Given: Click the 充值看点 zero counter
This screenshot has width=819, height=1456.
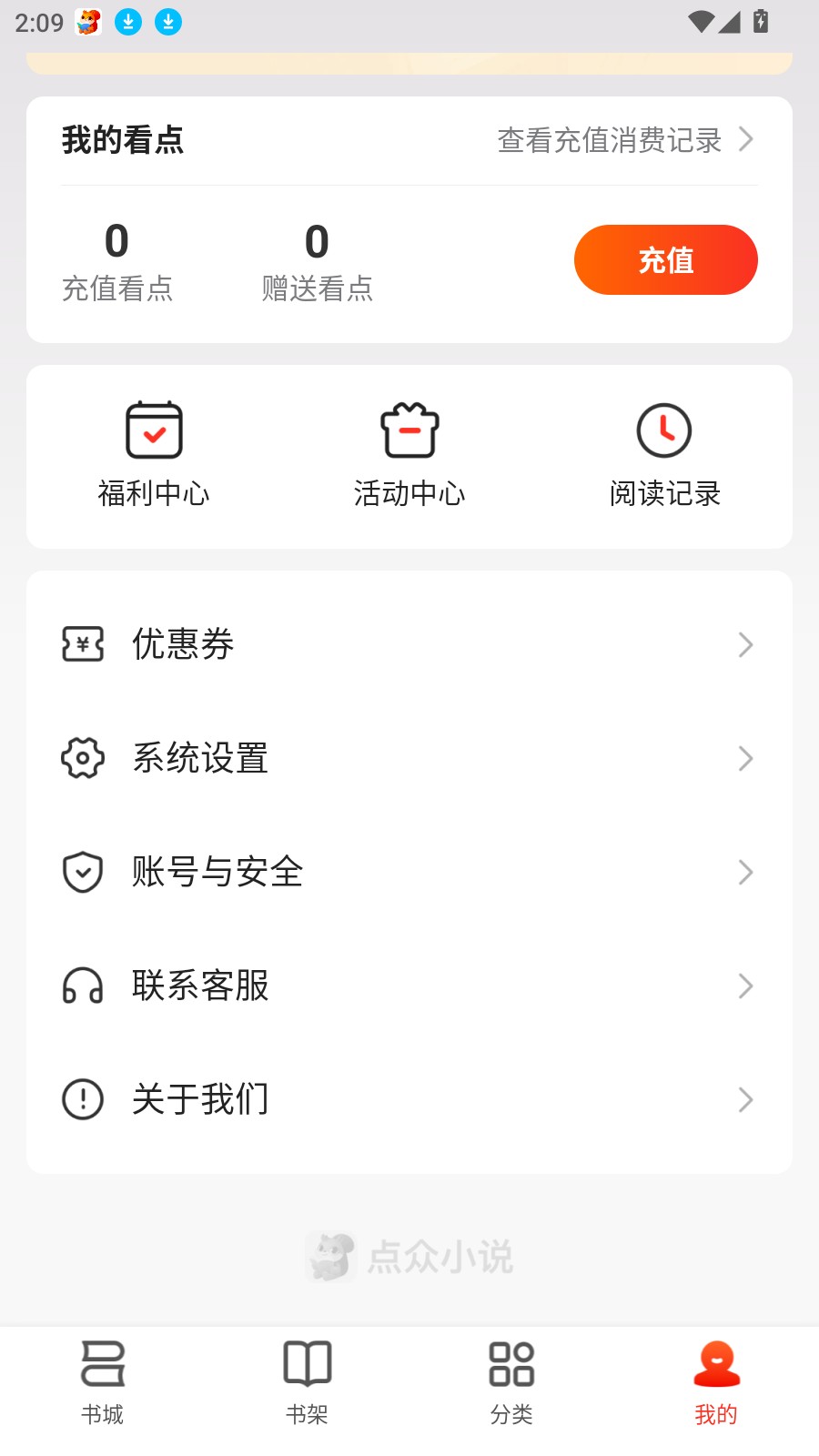Looking at the screenshot, I should 118,259.
